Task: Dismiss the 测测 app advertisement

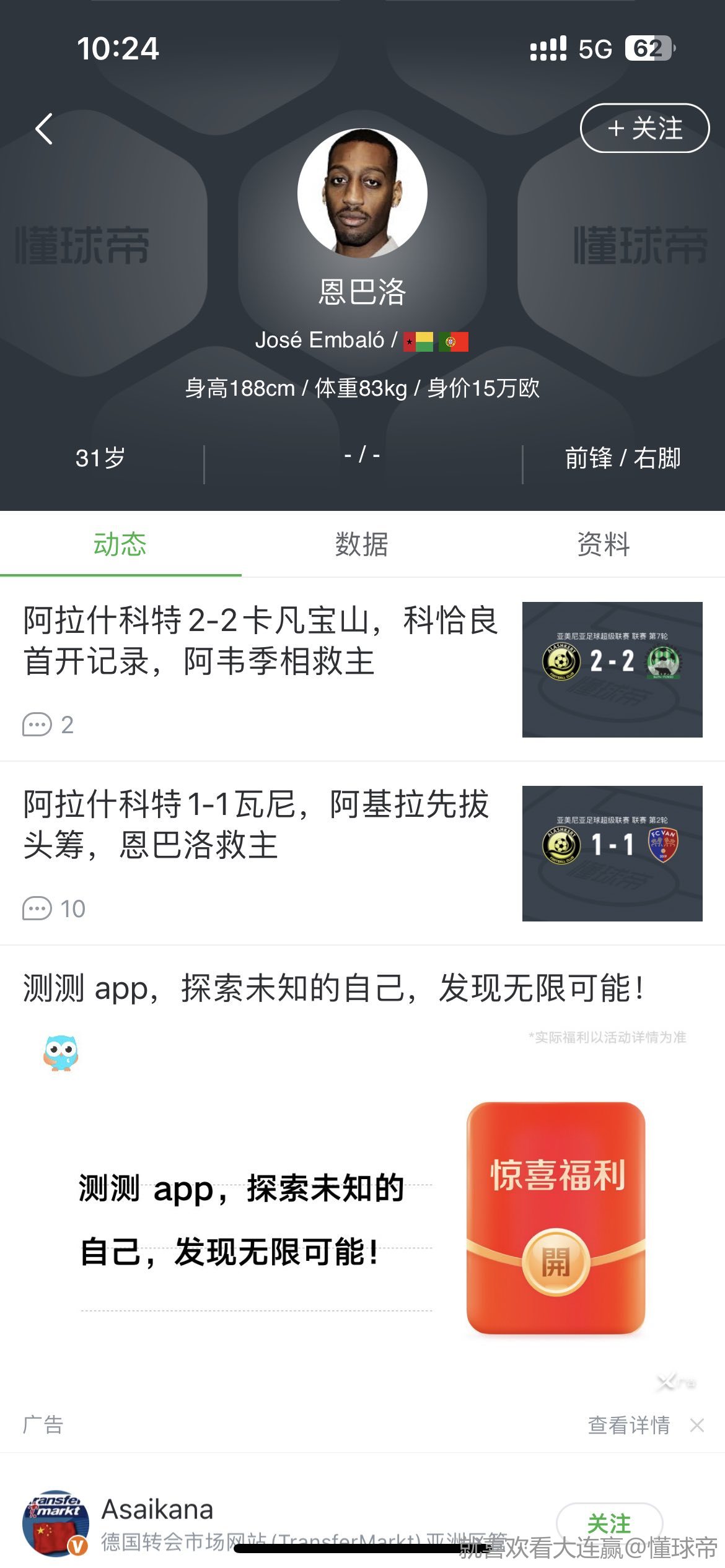Action: [697, 1425]
